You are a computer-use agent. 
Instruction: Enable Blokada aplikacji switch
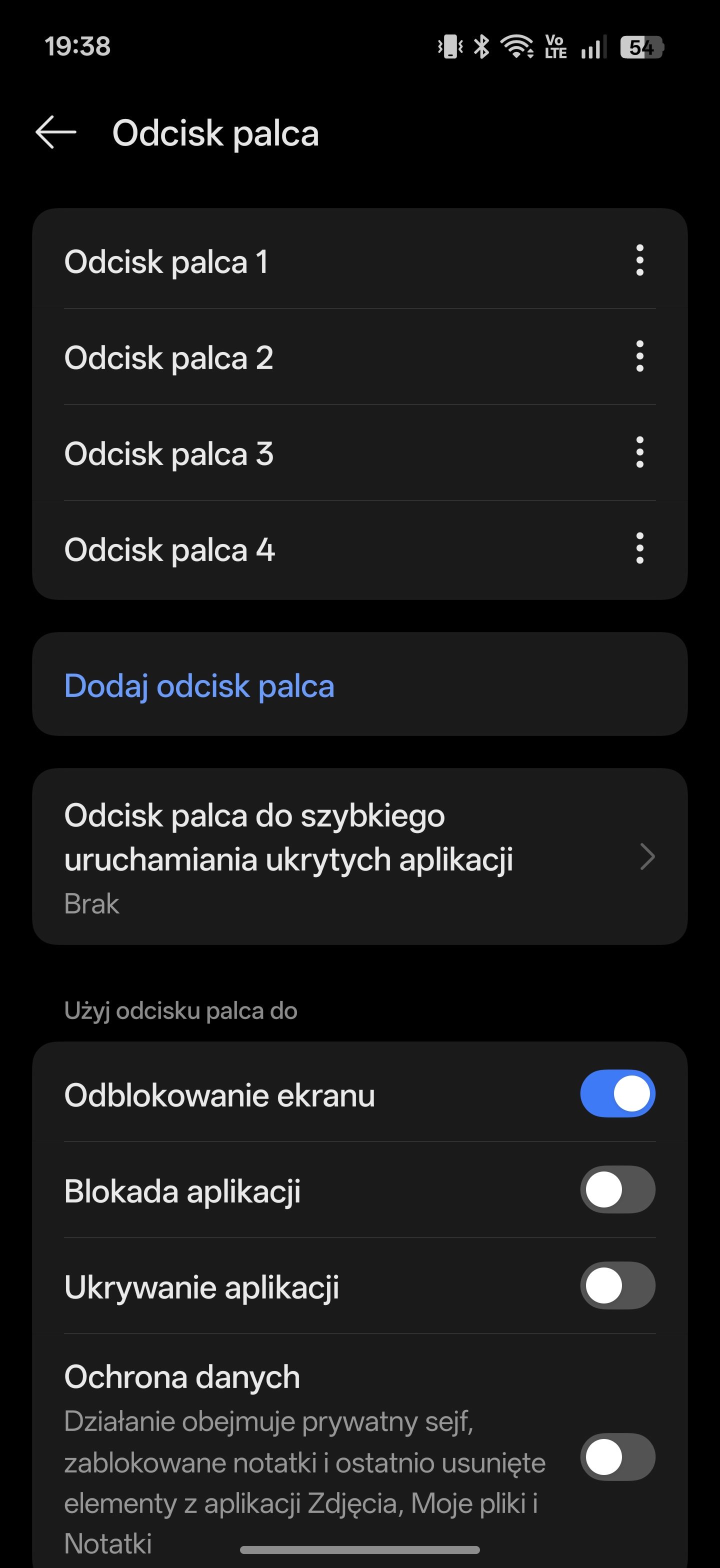click(617, 1190)
